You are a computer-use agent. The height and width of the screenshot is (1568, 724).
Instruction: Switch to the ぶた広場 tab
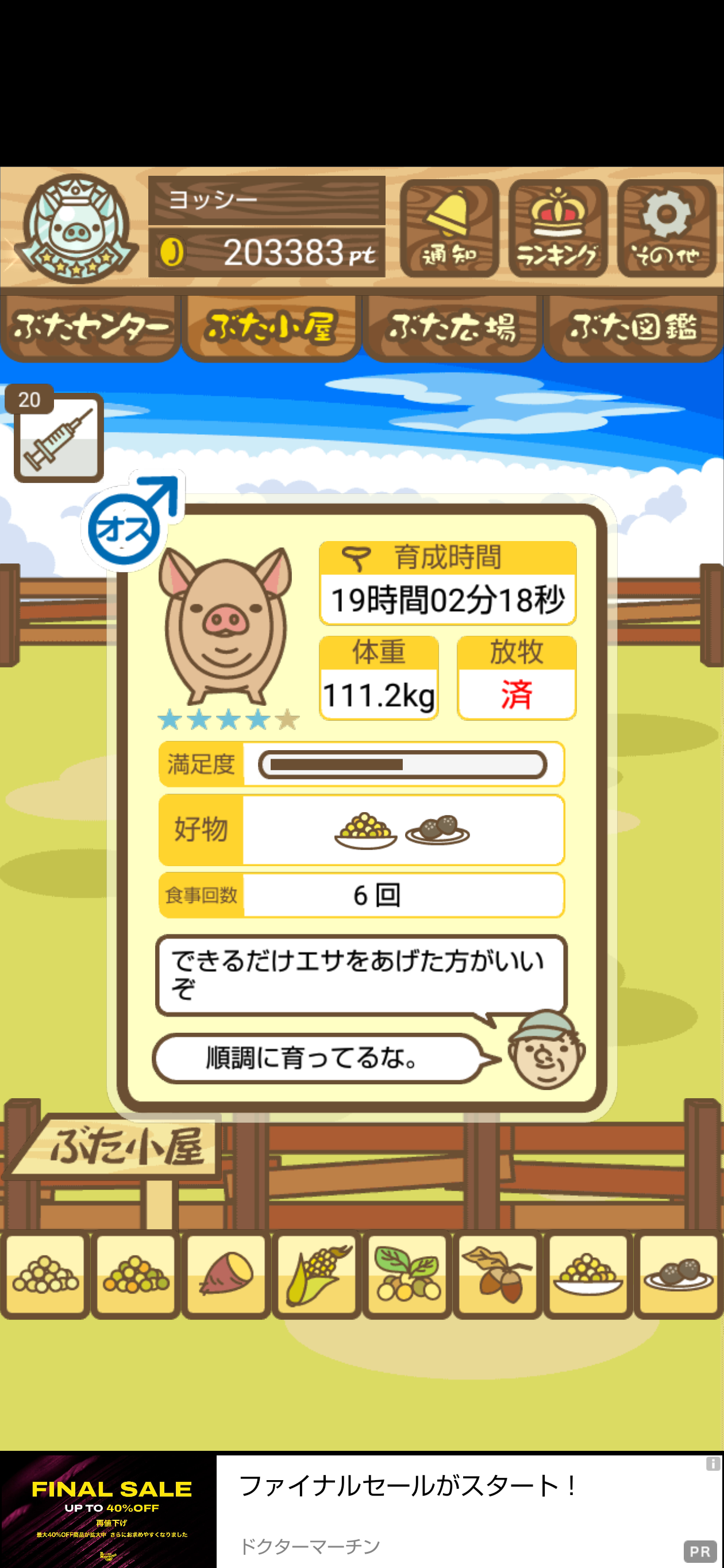point(452,327)
